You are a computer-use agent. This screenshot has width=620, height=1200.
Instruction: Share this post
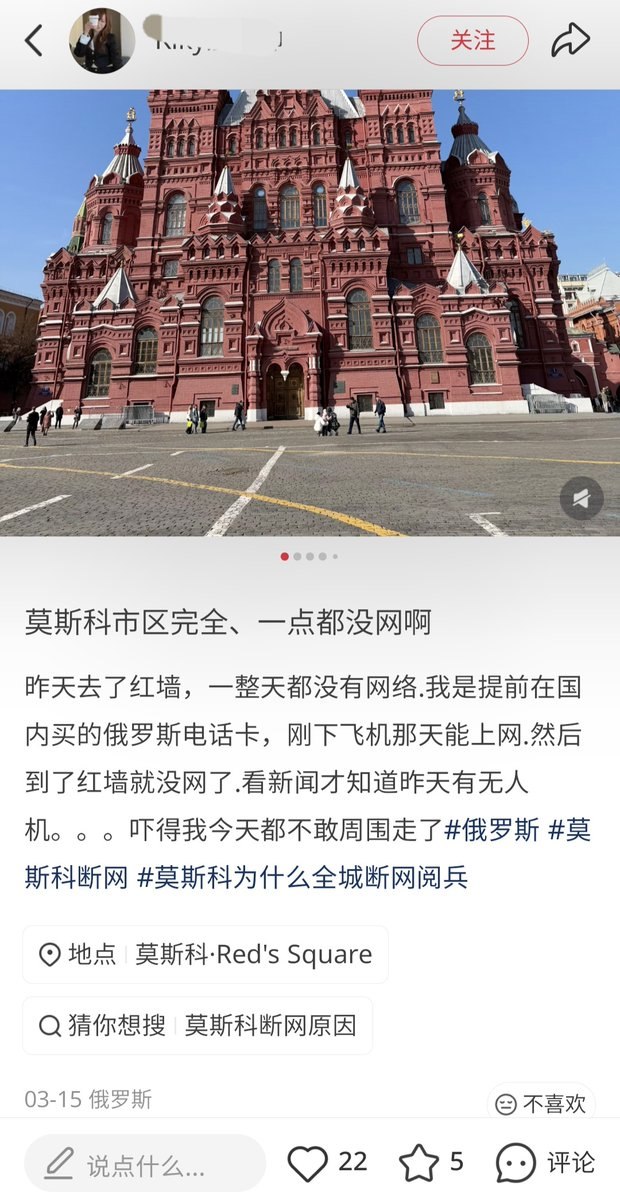(571, 41)
